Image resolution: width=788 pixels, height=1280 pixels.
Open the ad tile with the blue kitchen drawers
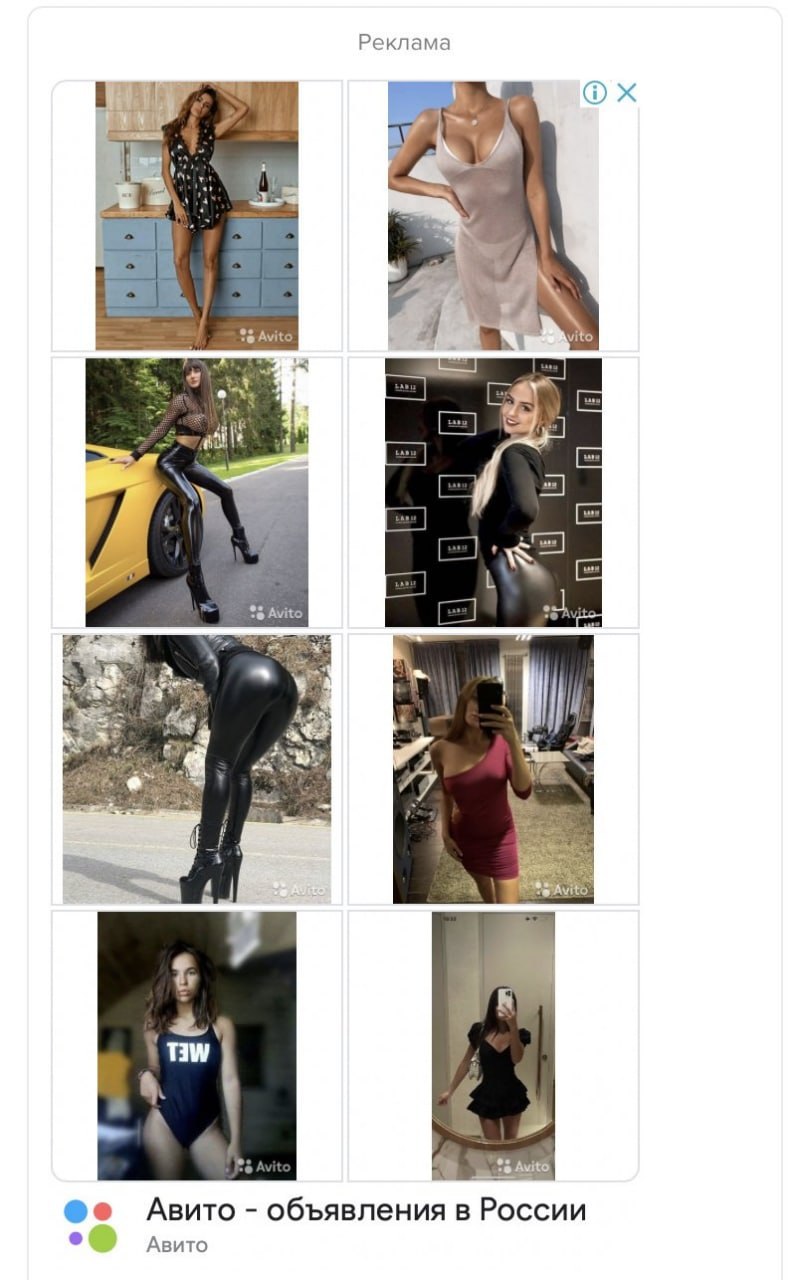point(197,216)
